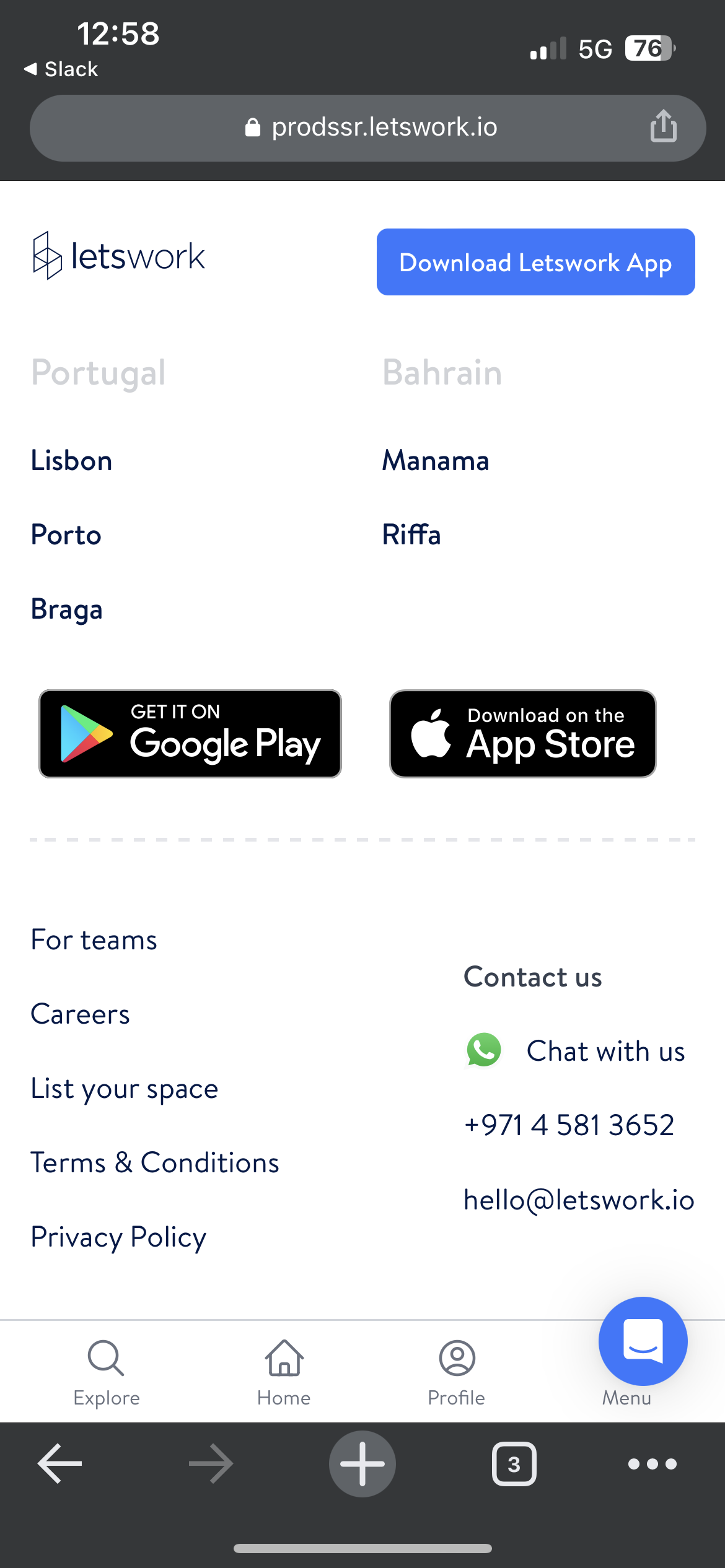The image size is (725, 1568).
Task: Open the List your space link
Action: 125,1089
